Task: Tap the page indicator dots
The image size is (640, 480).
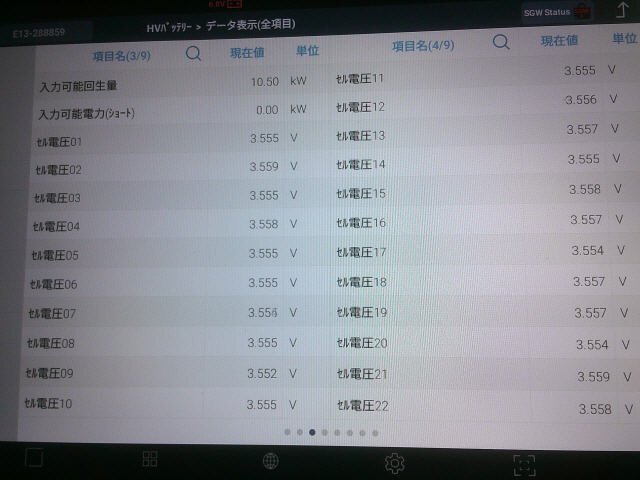Action: tap(331, 433)
